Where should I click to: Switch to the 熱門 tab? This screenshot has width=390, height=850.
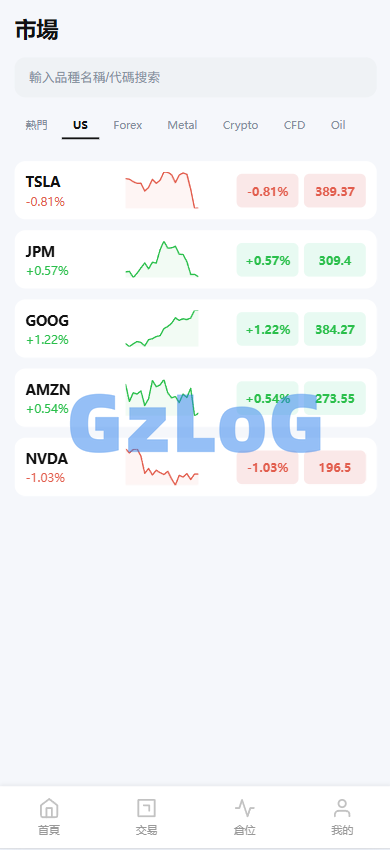click(x=36, y=125)
